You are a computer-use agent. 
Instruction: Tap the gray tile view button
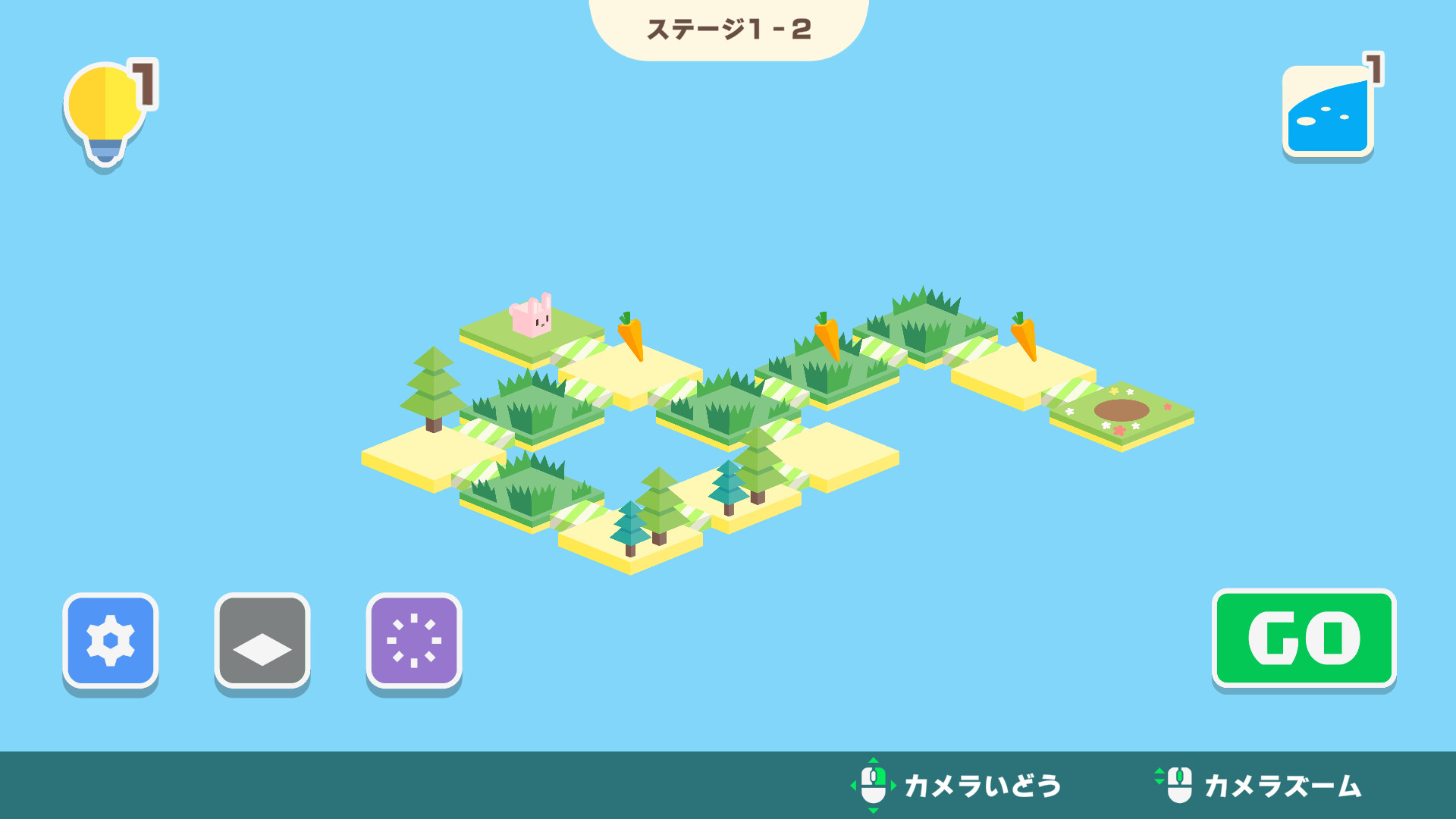pos(262,641)
